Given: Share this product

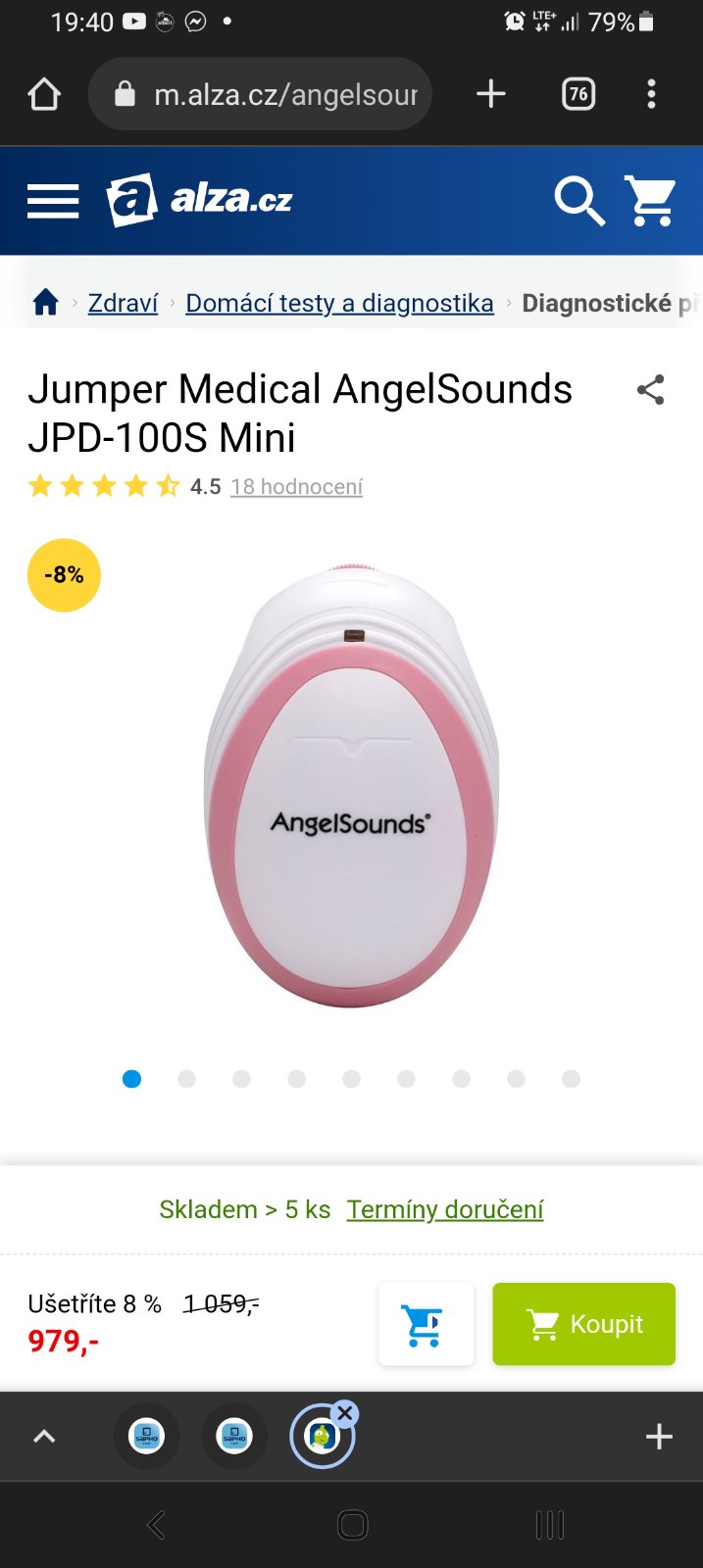Looking at the screenshot, I should click(x=651, y=390).
